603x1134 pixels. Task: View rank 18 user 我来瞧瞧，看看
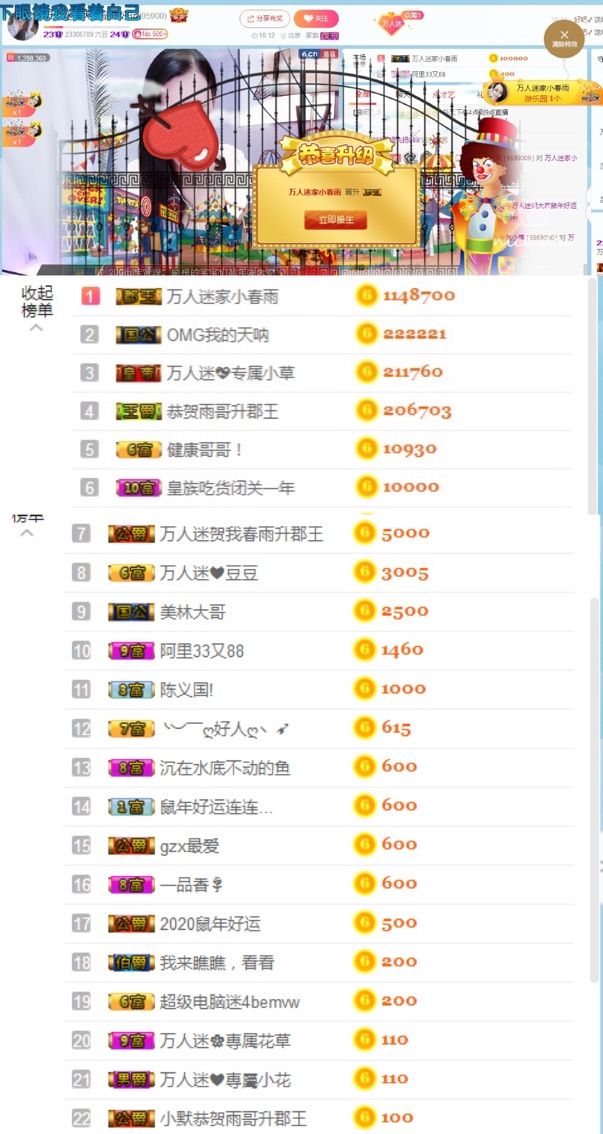pos(216,963)
